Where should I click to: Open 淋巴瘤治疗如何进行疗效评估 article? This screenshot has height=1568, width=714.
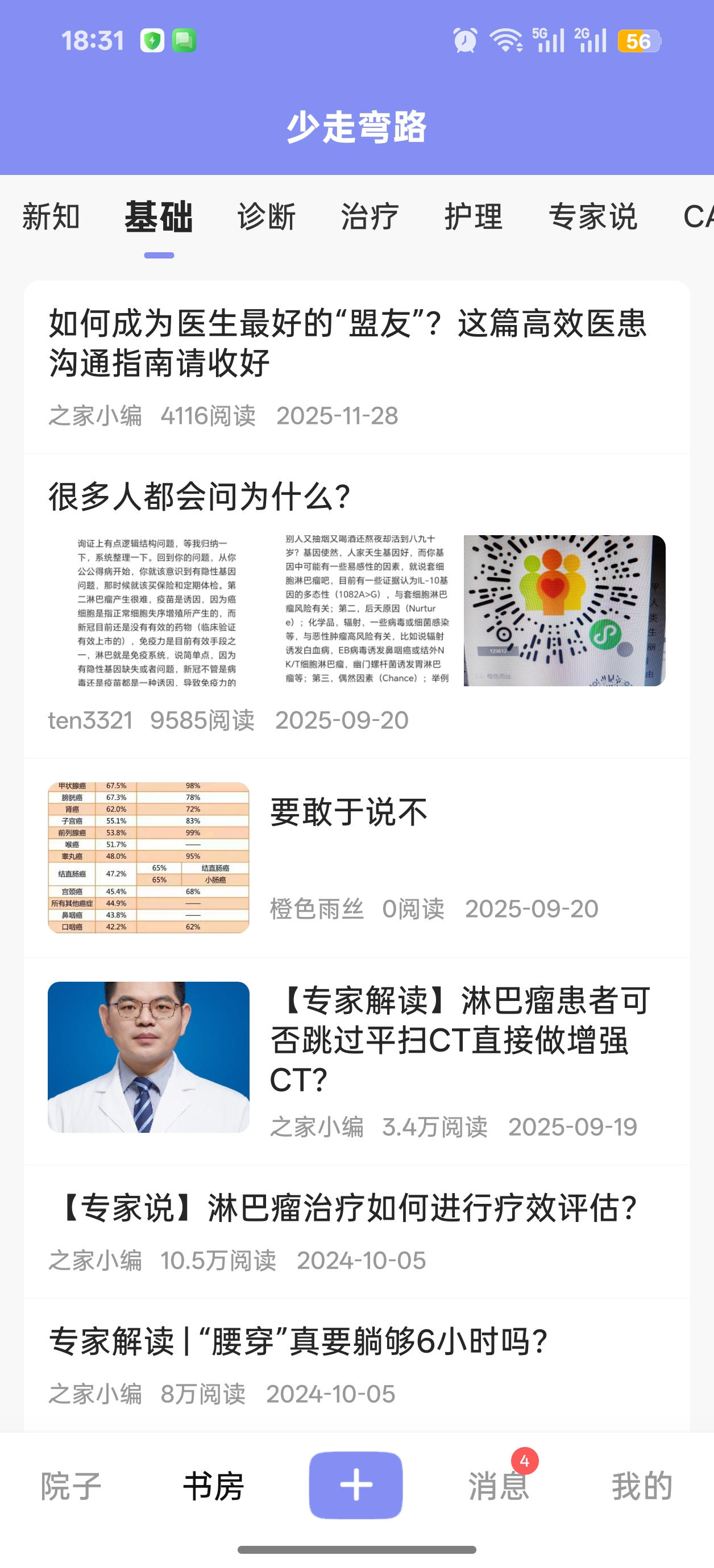pyautogui.click(x=347, y=1208)
